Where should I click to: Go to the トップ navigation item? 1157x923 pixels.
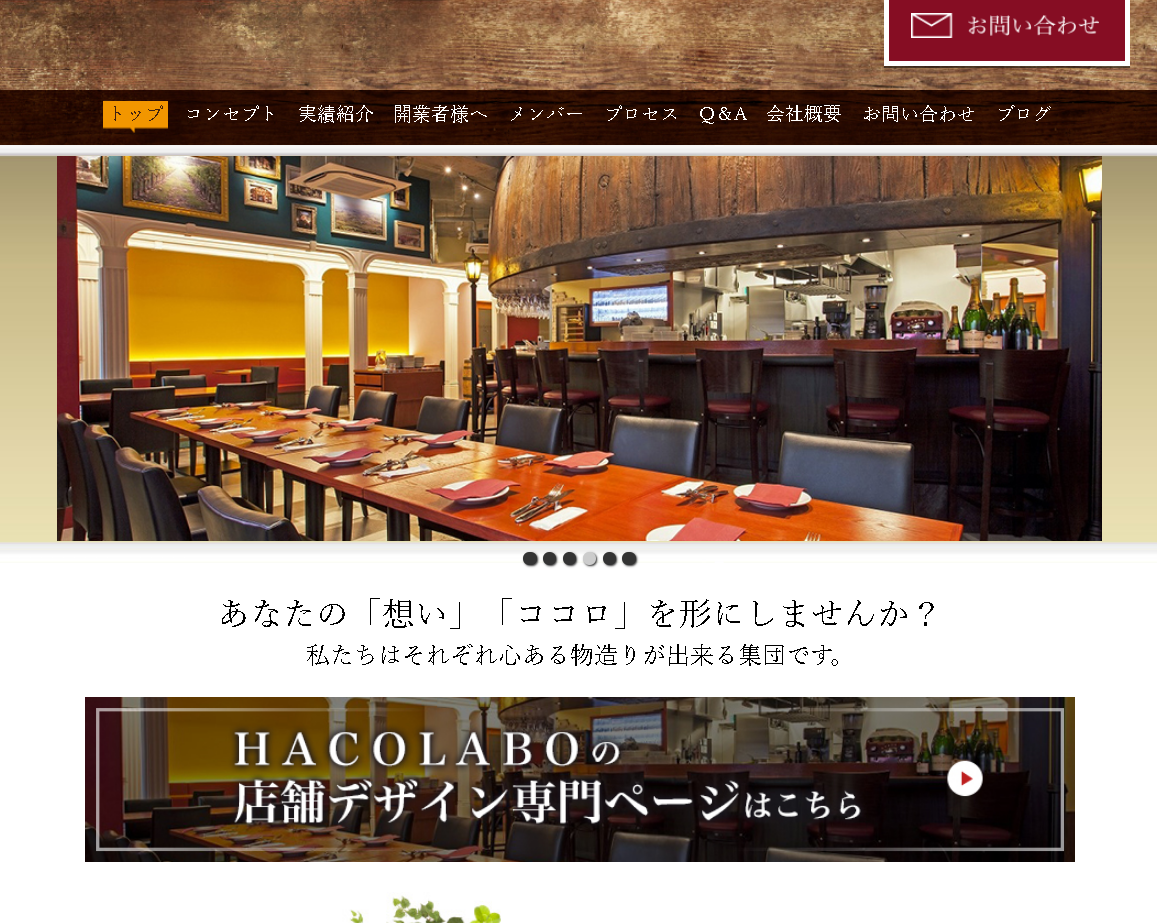[135, 114]
